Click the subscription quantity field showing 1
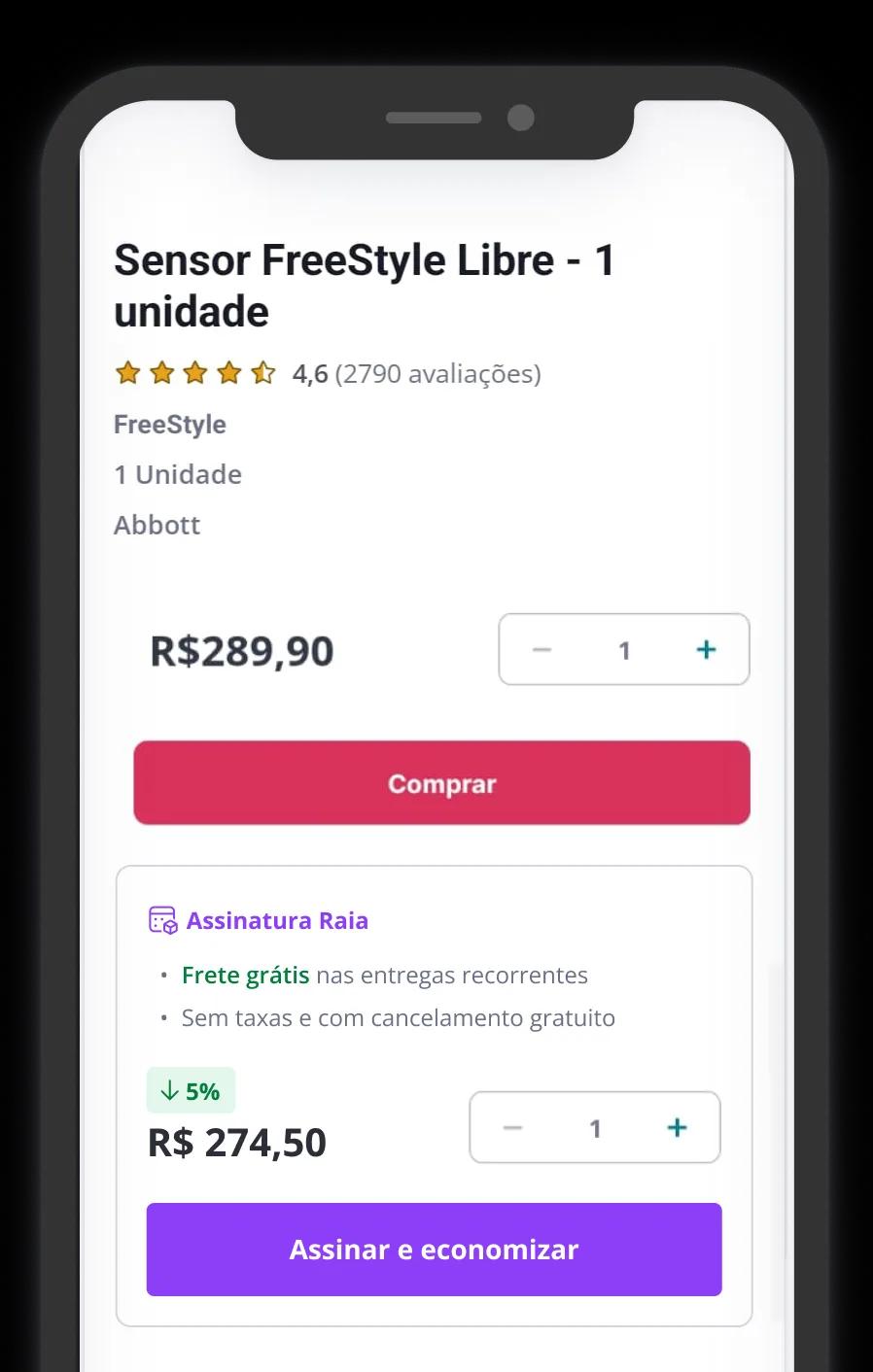Screen dimensions: 873x1372 [x=595, y=1127]
